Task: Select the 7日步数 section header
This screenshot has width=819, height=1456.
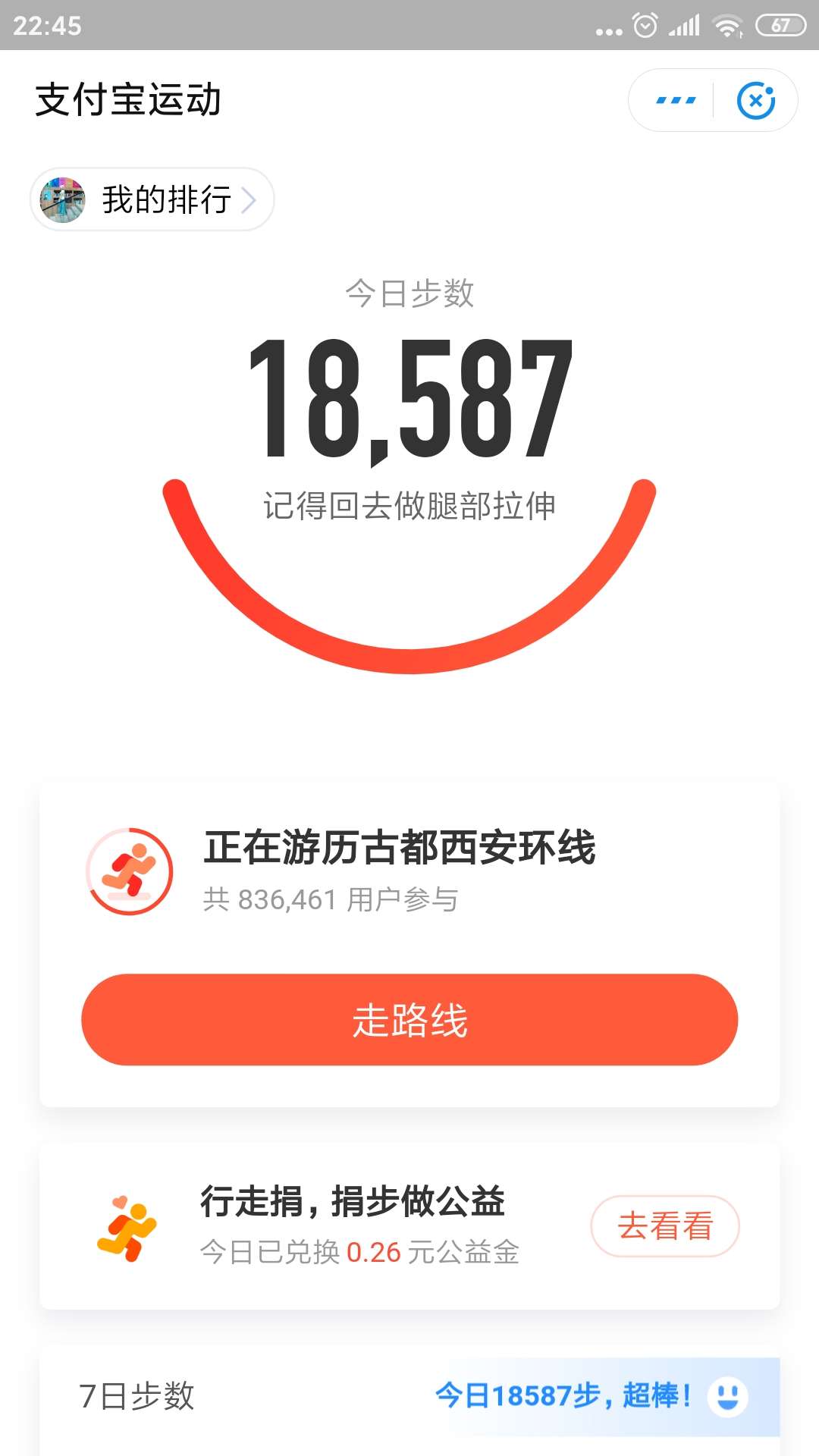Action: click(x=140, y=1399)
